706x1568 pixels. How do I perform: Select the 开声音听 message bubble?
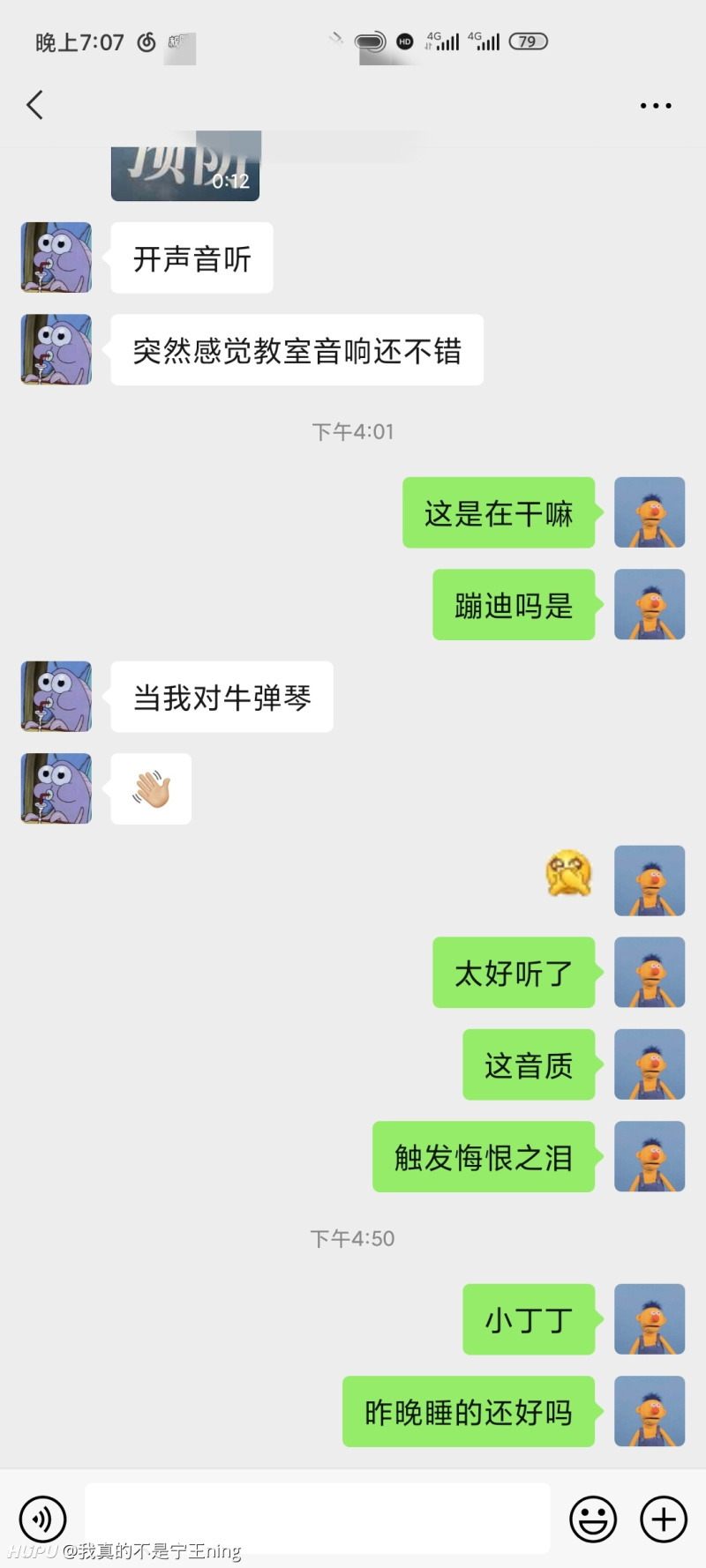click(x=191, y=258)
